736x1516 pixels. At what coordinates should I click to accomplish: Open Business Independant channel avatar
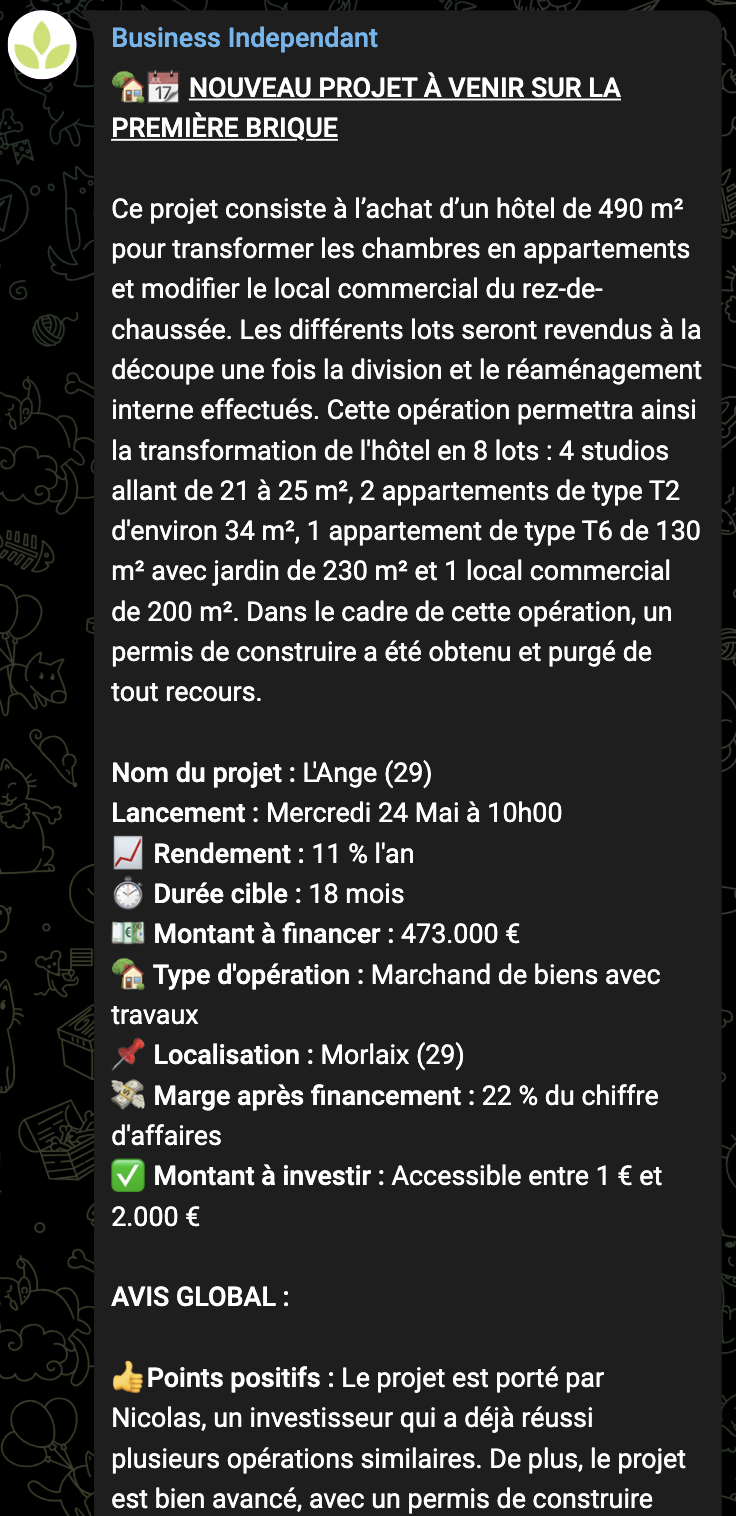click(42, 44)
